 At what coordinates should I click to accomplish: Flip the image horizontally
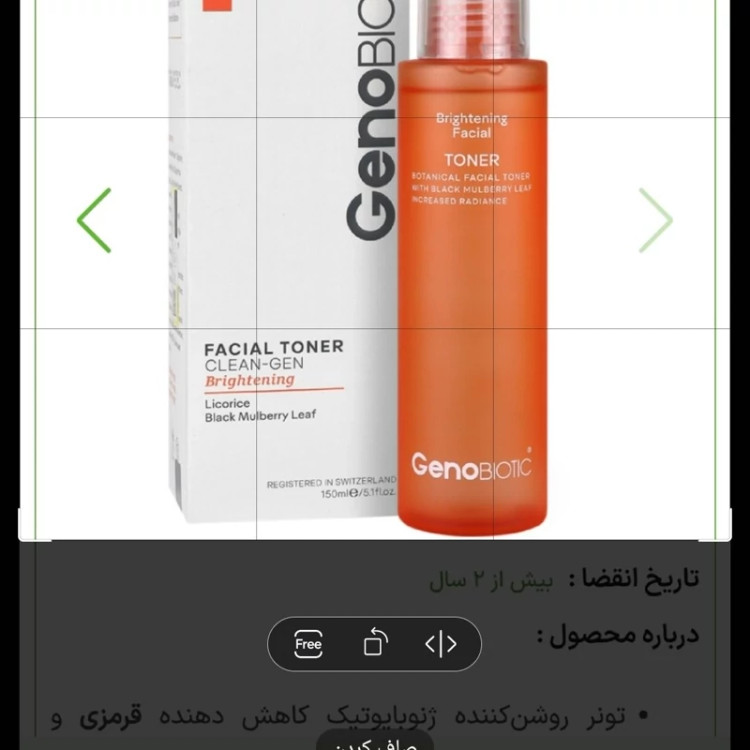coord(441,644)
